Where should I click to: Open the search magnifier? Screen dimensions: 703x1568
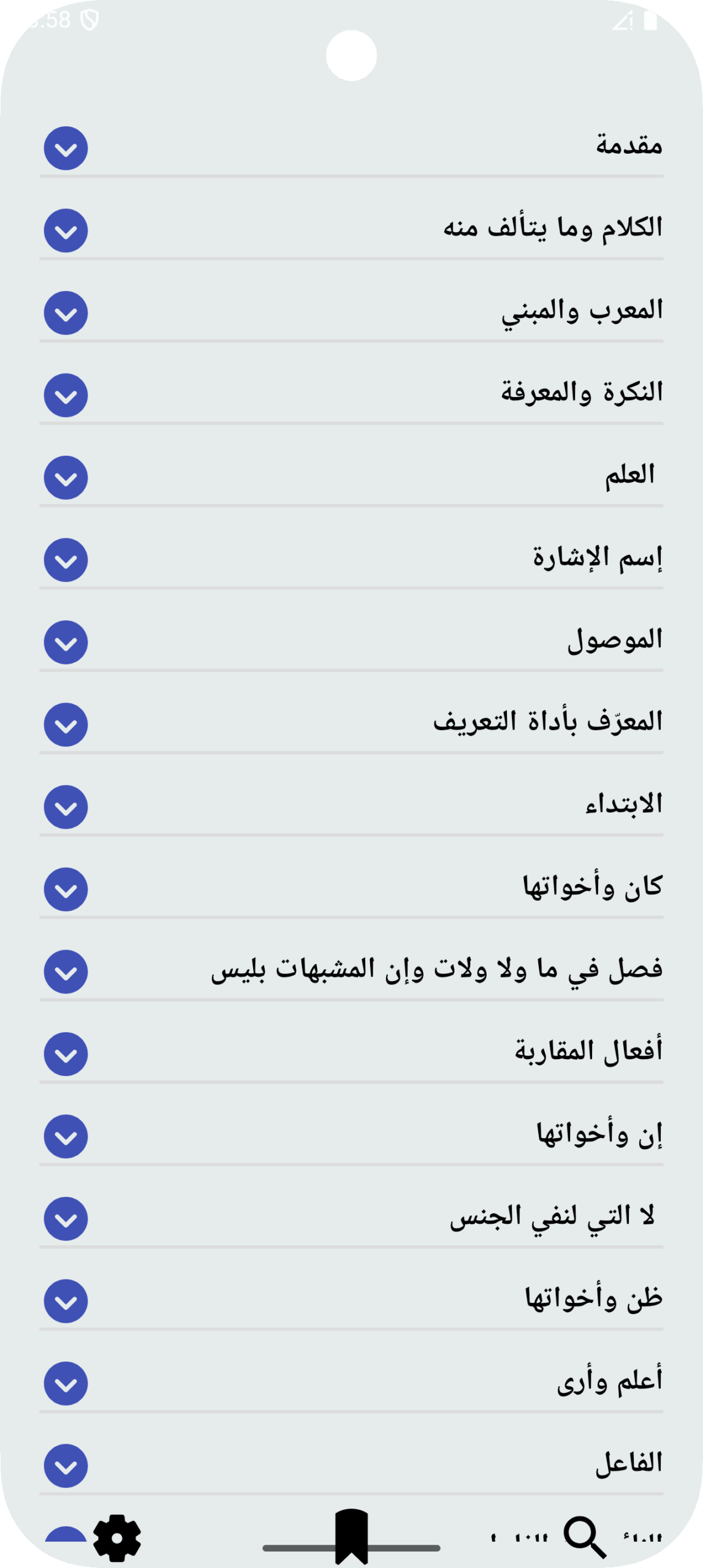tap(584, 1536)
